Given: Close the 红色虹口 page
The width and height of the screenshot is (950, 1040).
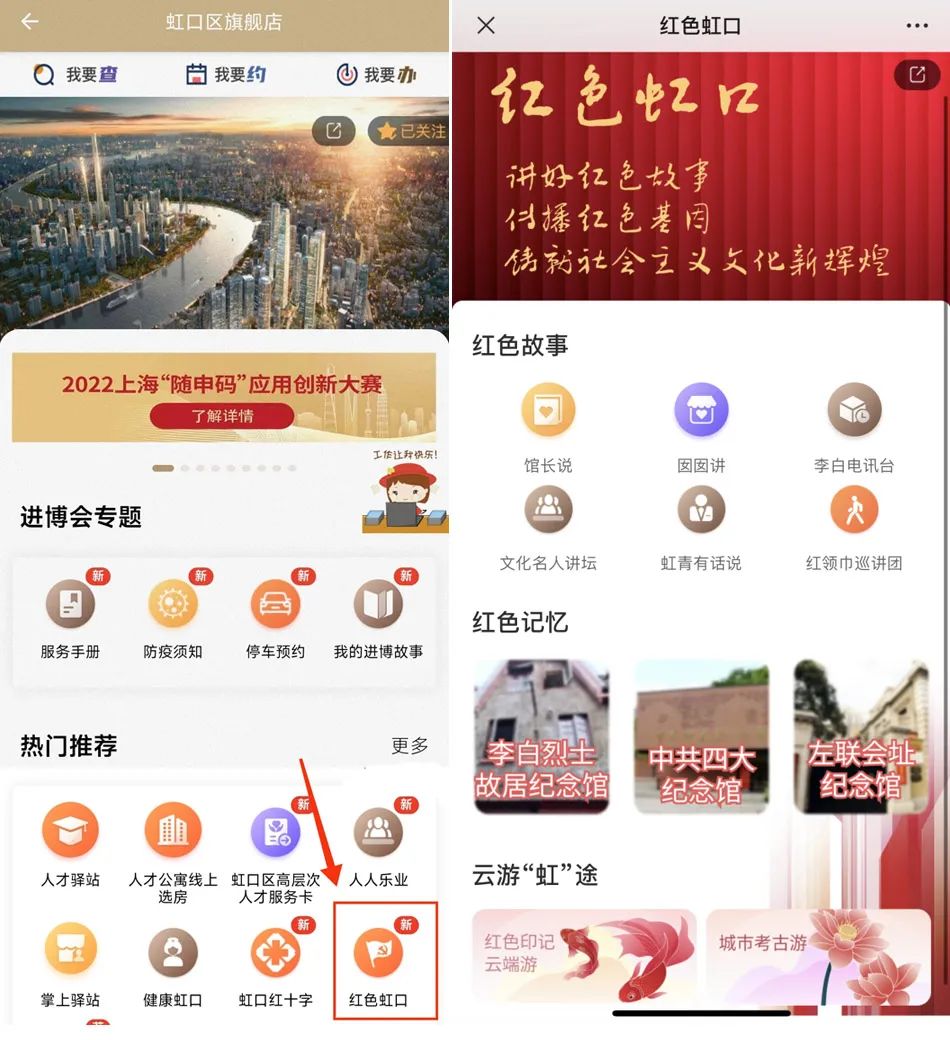Looking at the screenshot, I should pos(486,25).
